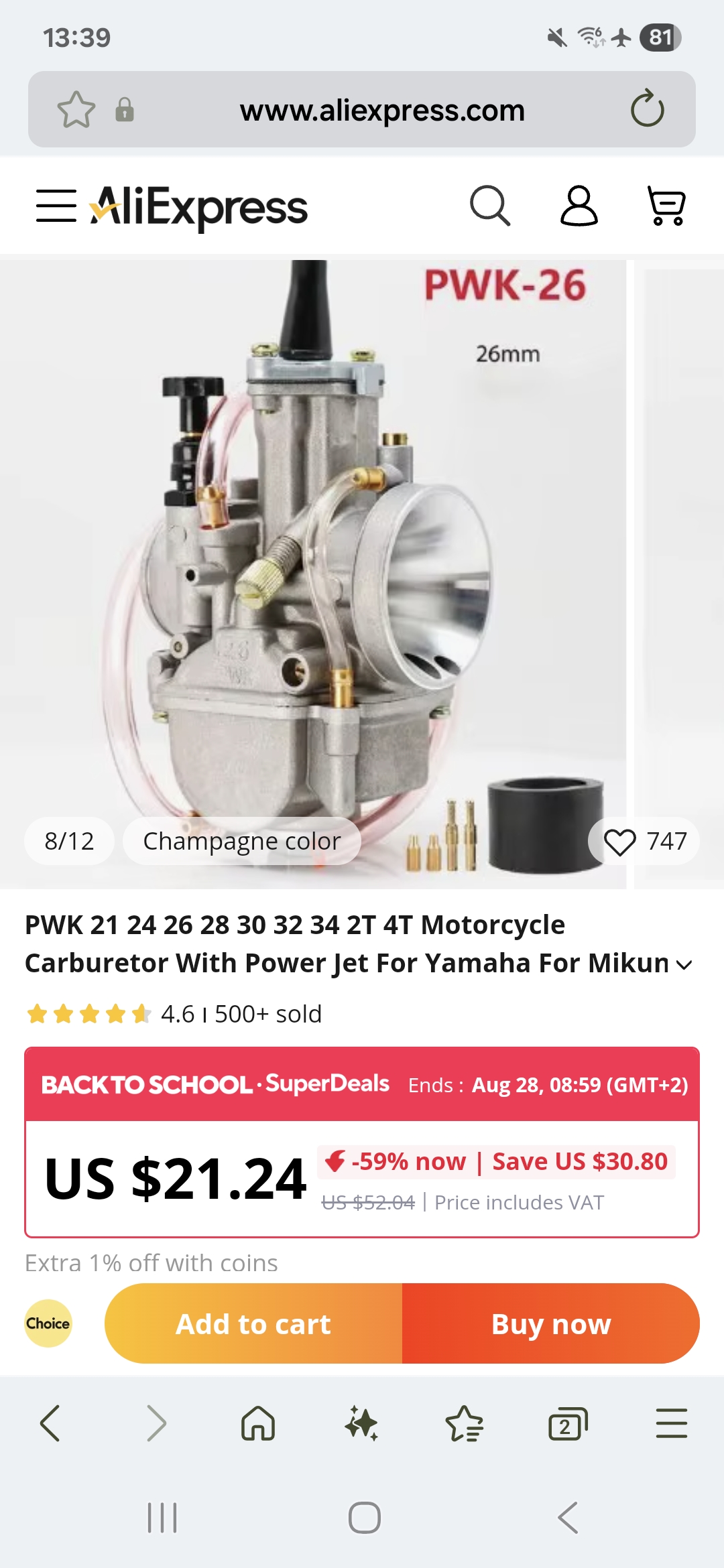Open the browser AI sparkle tool

click(x=361, y=1423)
